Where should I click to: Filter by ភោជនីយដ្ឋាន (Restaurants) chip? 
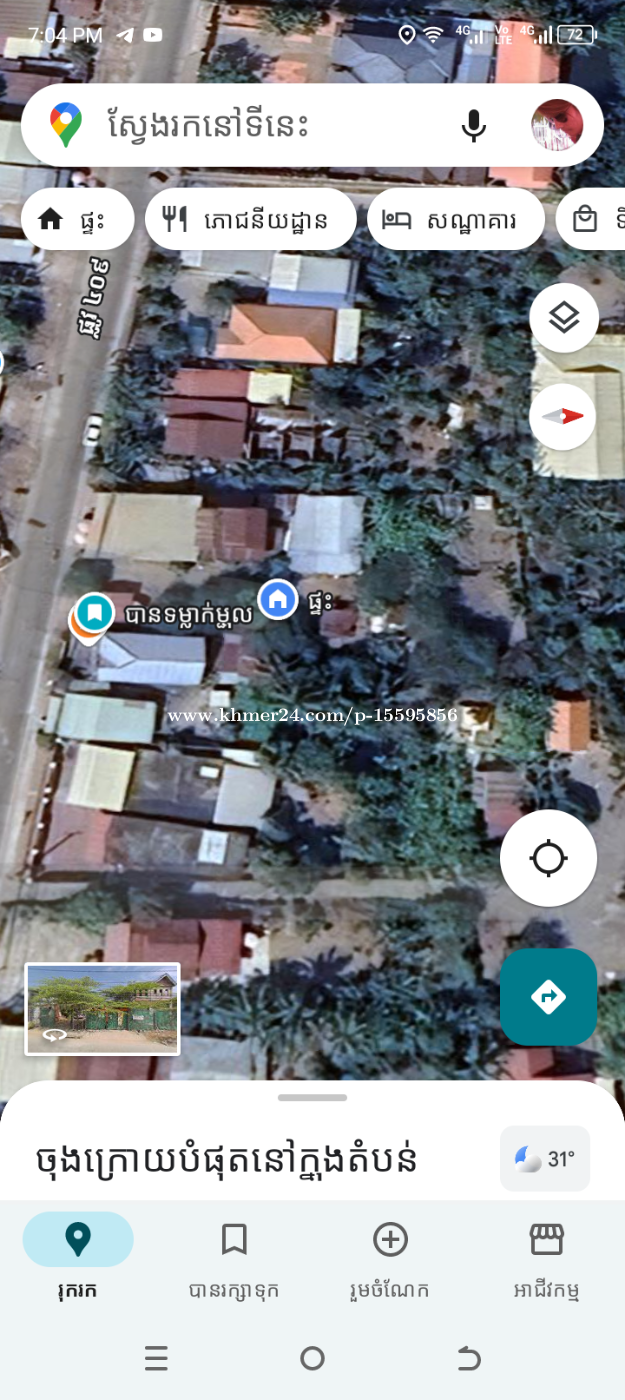click(x=250, y=219)
